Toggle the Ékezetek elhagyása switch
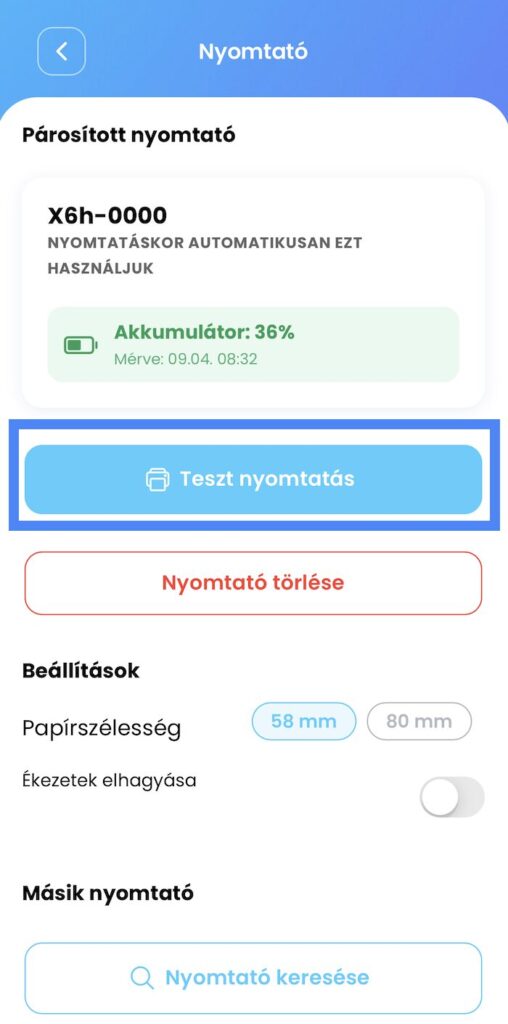 pyautogui.click(x=452, y=797)
